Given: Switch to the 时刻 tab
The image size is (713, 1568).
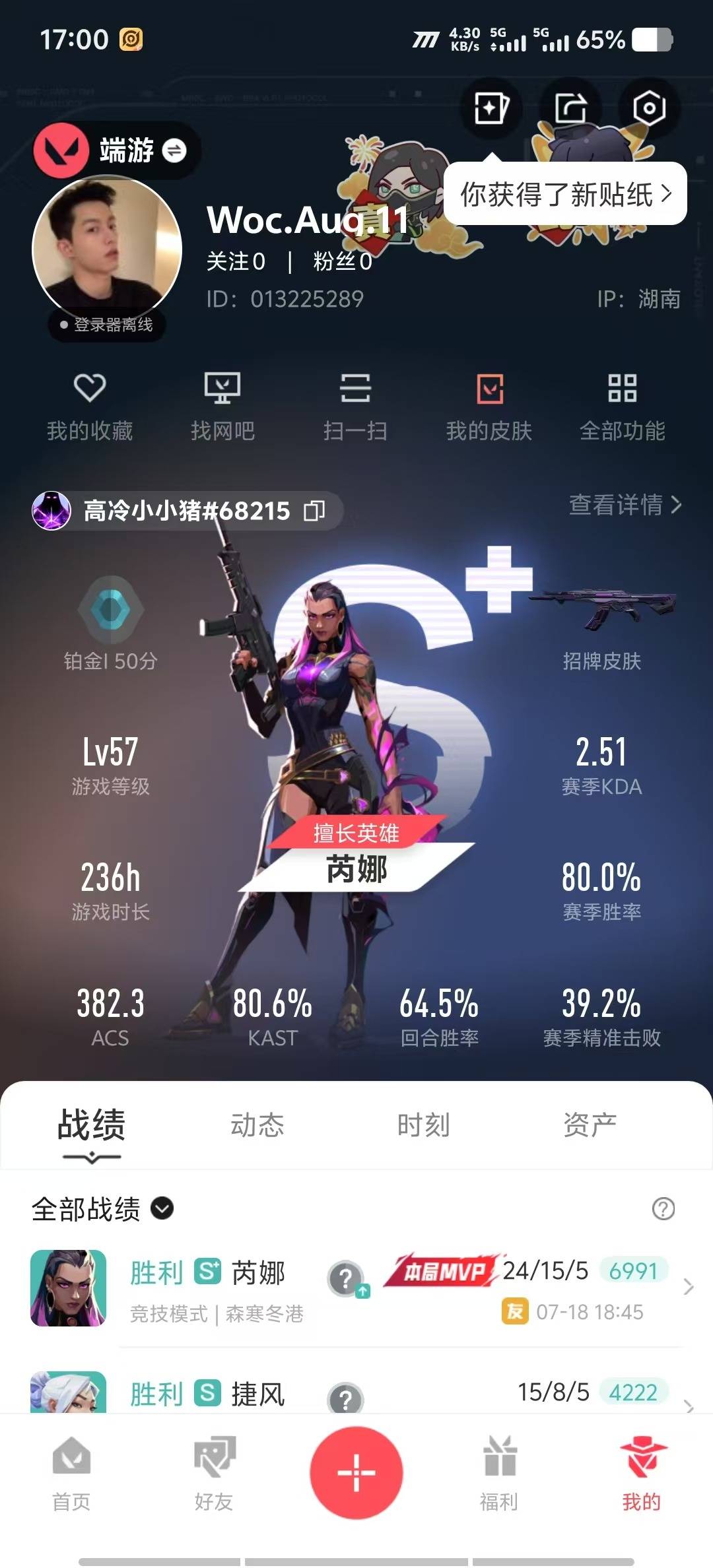Looking at the screenshot, I should [x=424, y=1125].
